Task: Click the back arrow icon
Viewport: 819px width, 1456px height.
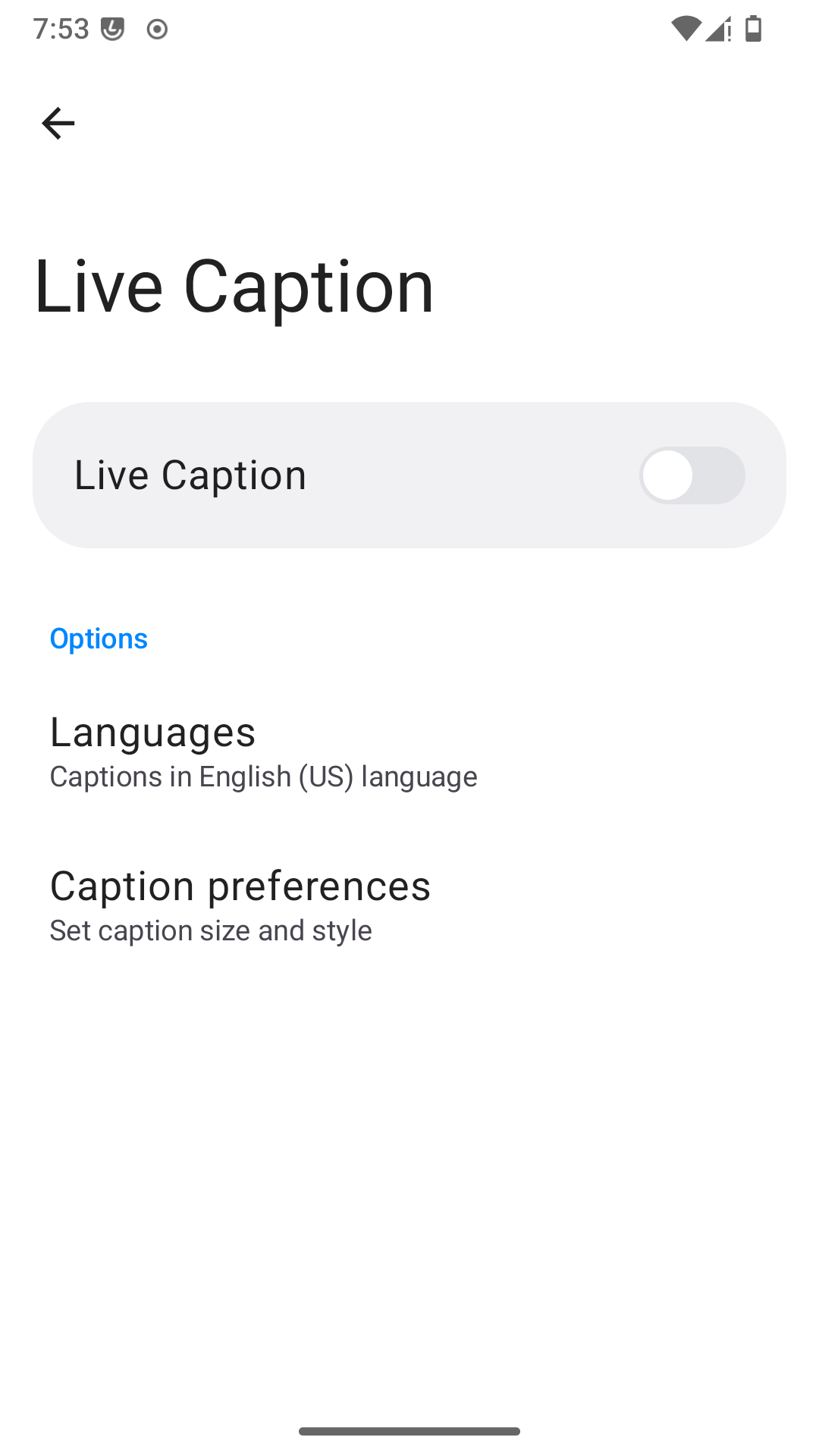Action: coord(58,122)
